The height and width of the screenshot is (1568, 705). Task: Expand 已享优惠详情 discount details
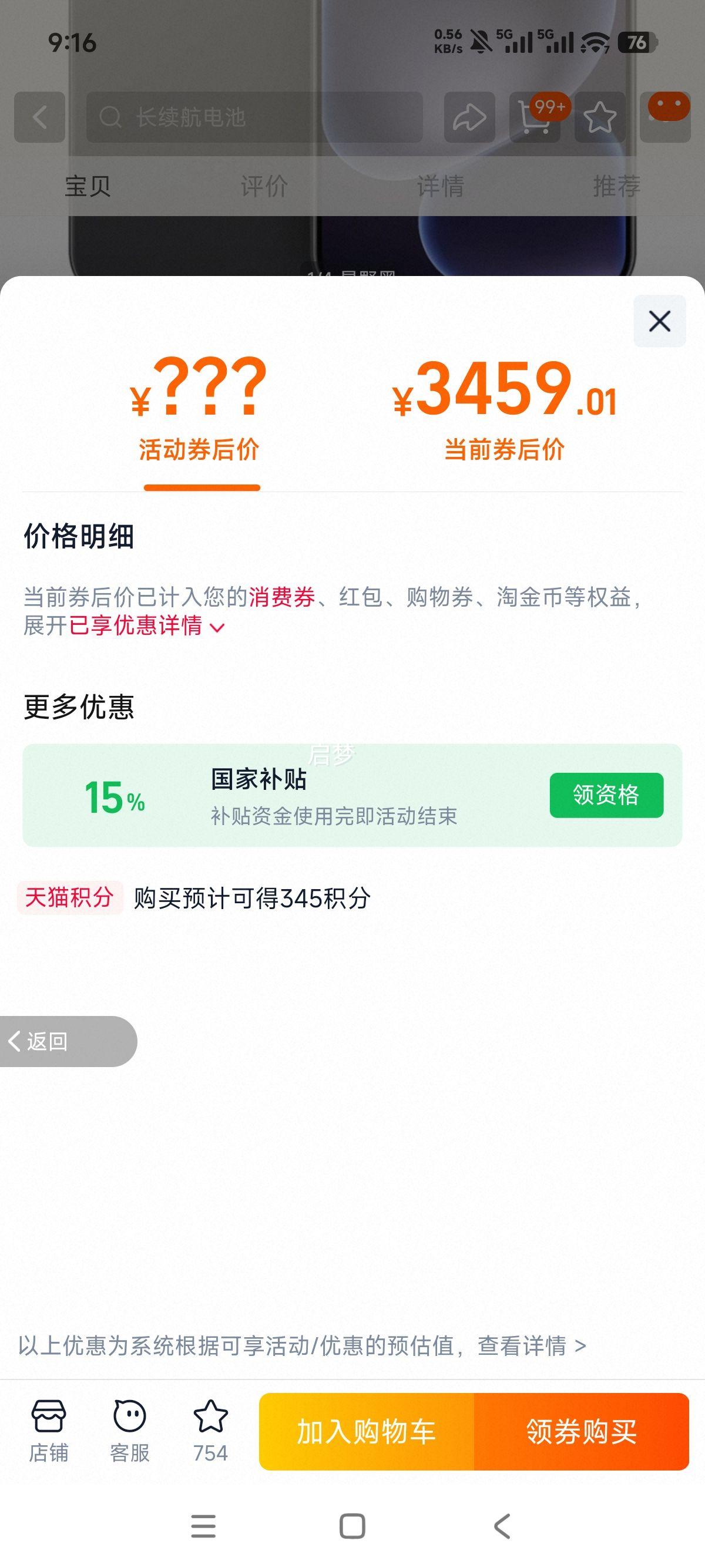140,628
